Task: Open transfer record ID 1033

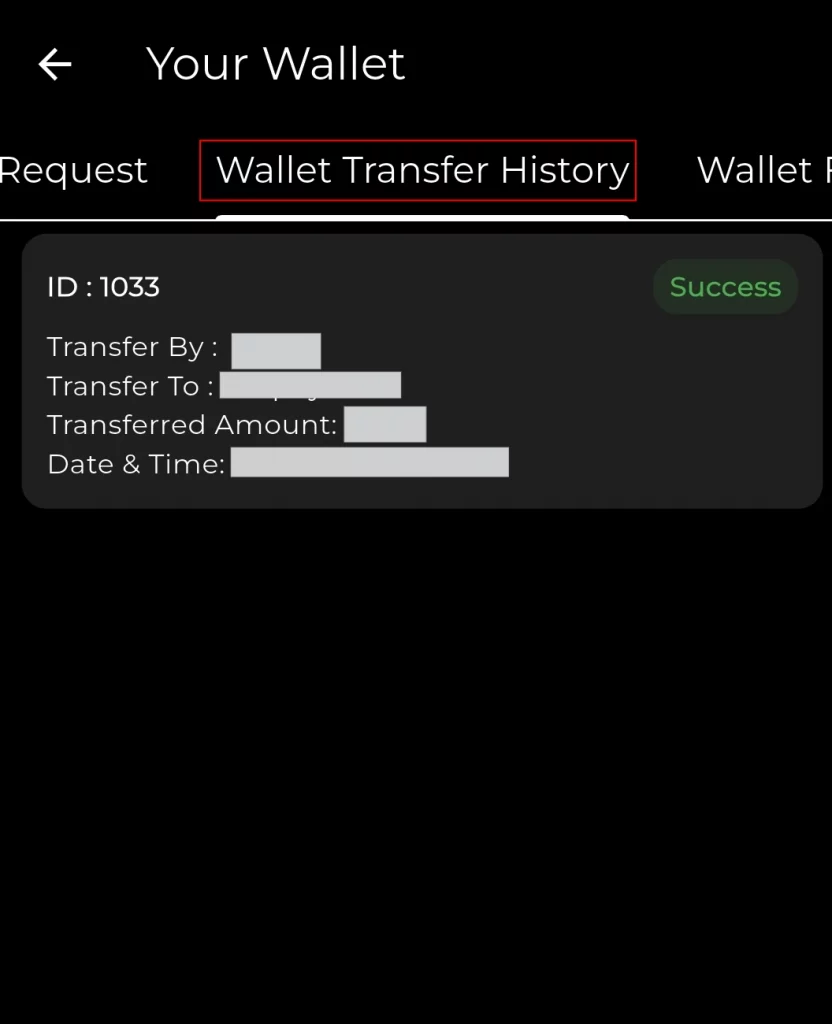Action: (x=420, y=371)
